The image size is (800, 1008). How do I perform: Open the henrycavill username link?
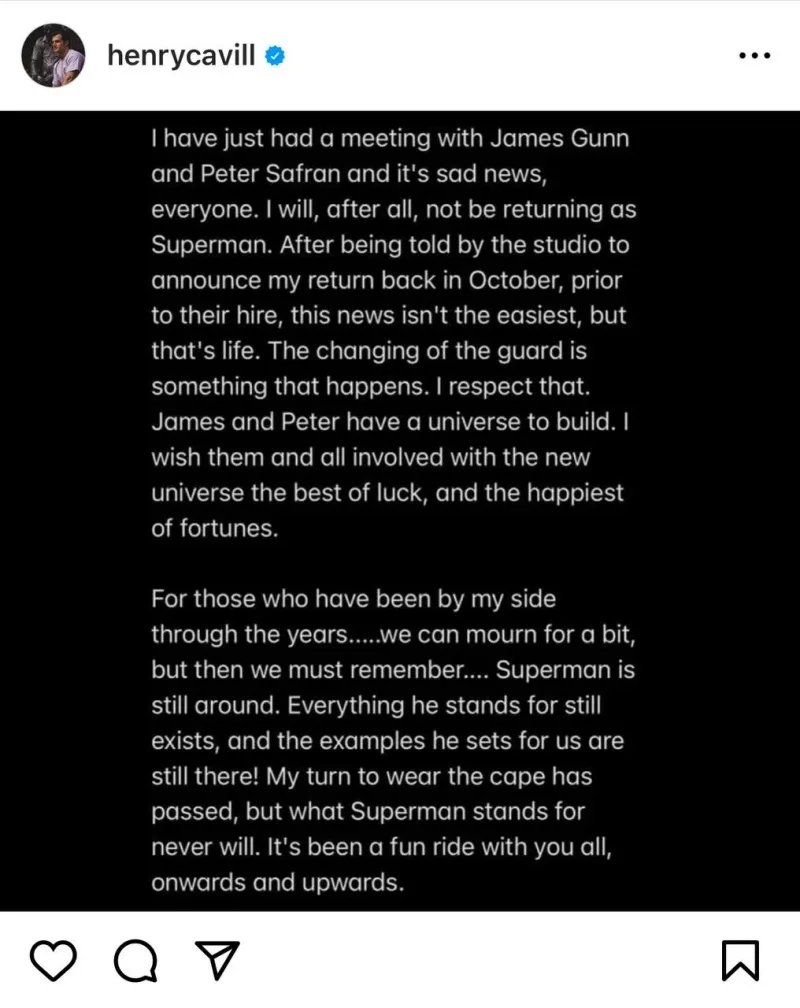click(182, 56)
